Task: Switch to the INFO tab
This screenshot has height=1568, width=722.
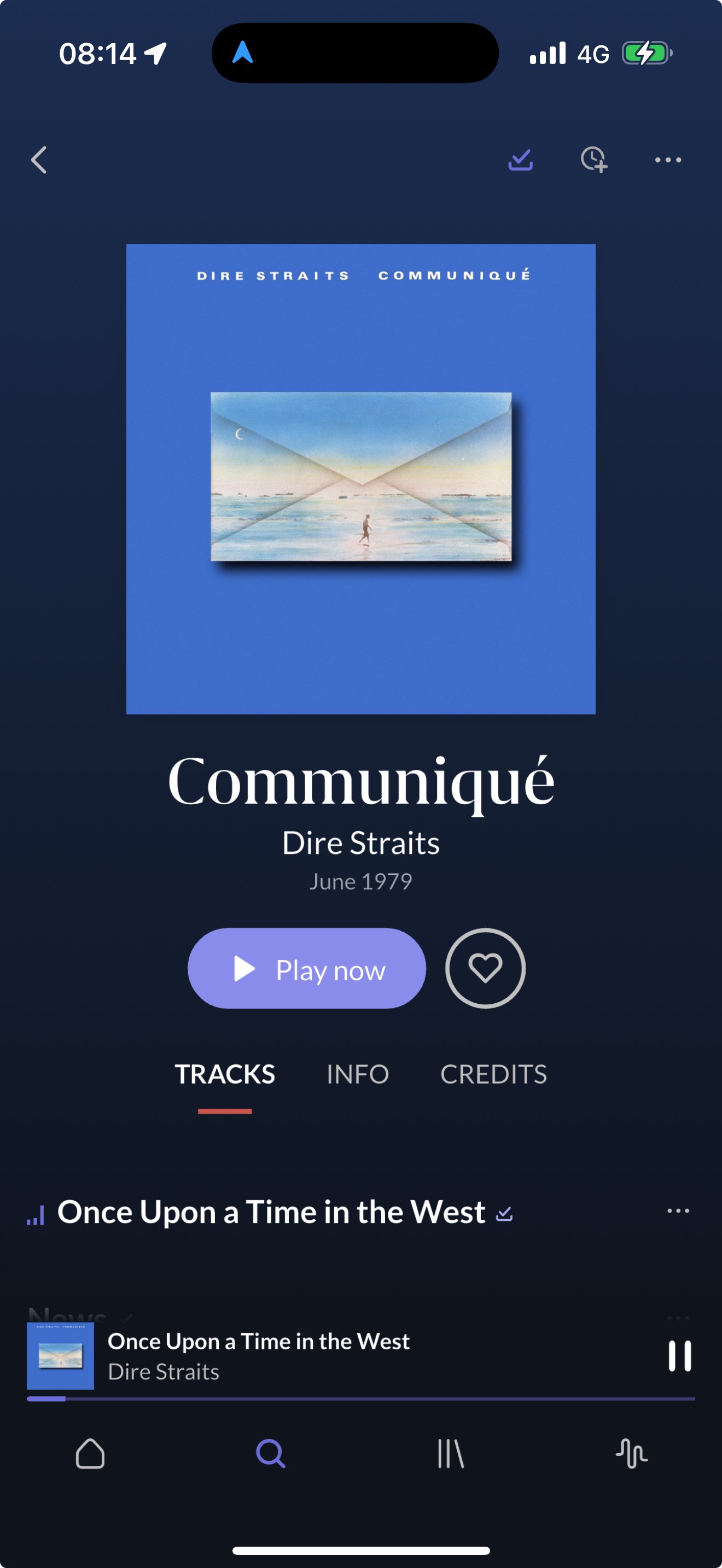Action: (357, 1074)
